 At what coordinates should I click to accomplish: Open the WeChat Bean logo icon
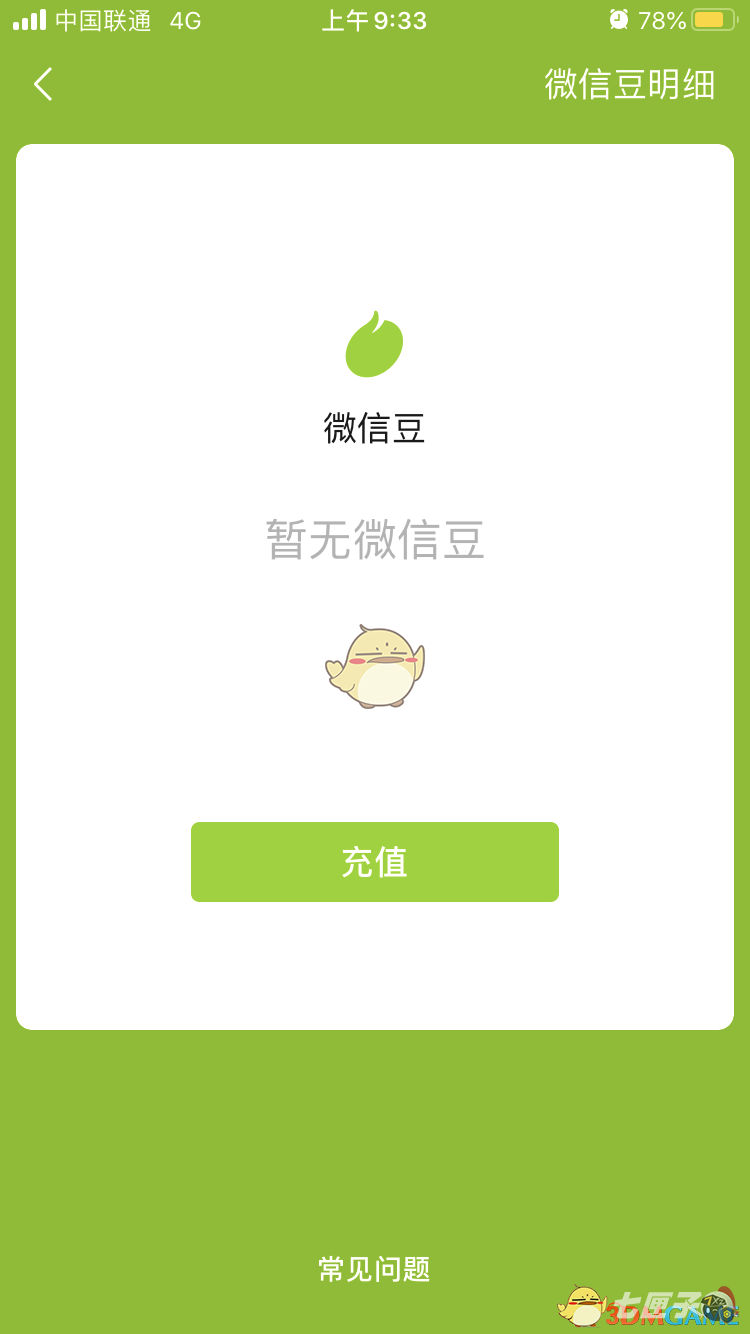pos(375,343)
